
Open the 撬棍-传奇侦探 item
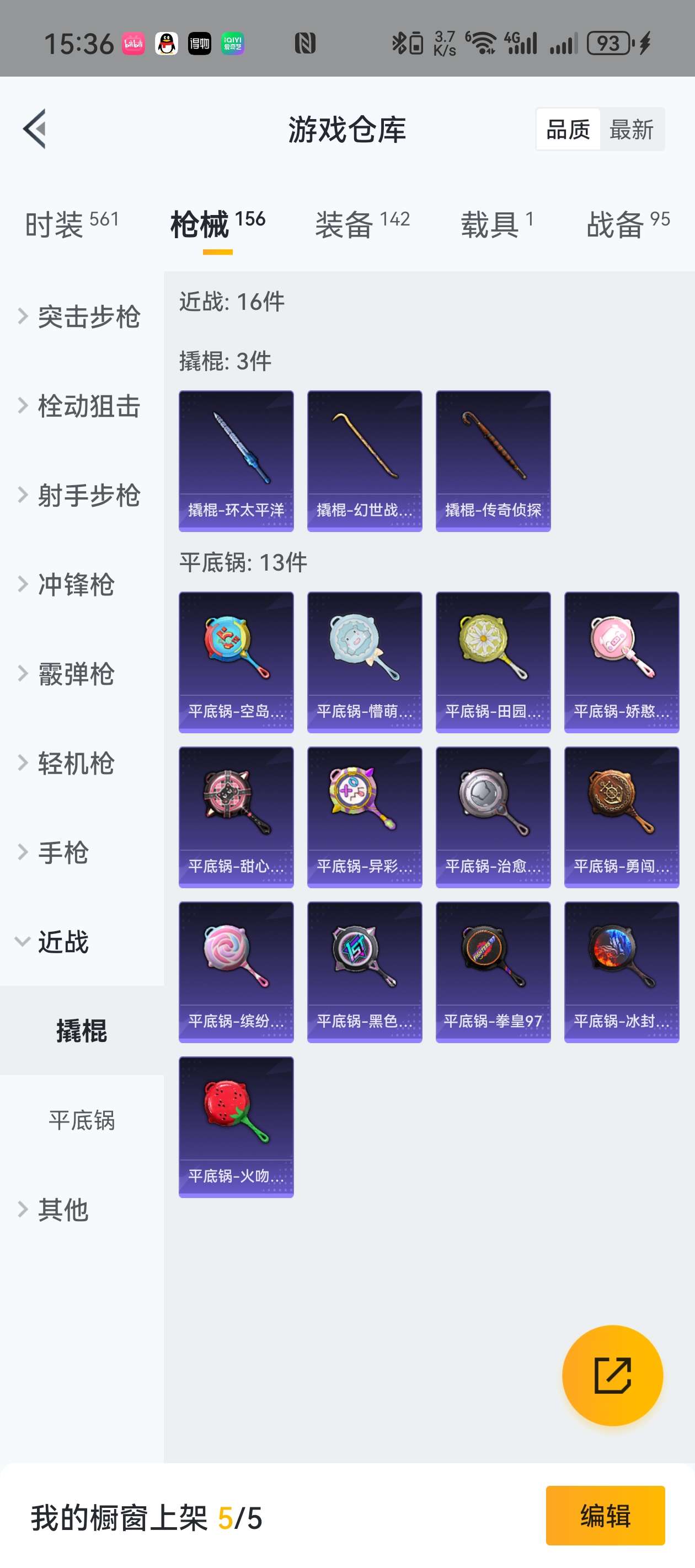(493, 461)
